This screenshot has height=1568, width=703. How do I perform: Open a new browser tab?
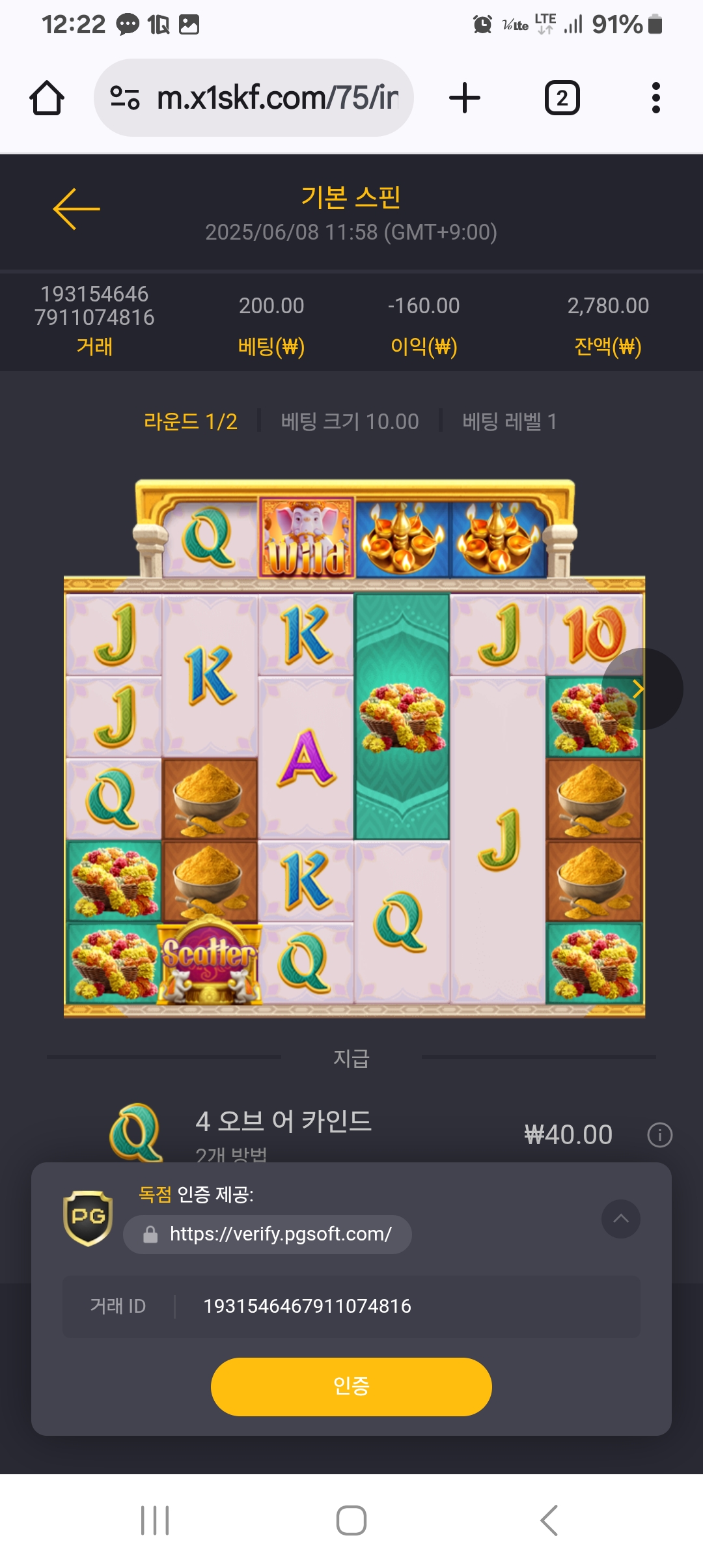(x=465, y=98)
